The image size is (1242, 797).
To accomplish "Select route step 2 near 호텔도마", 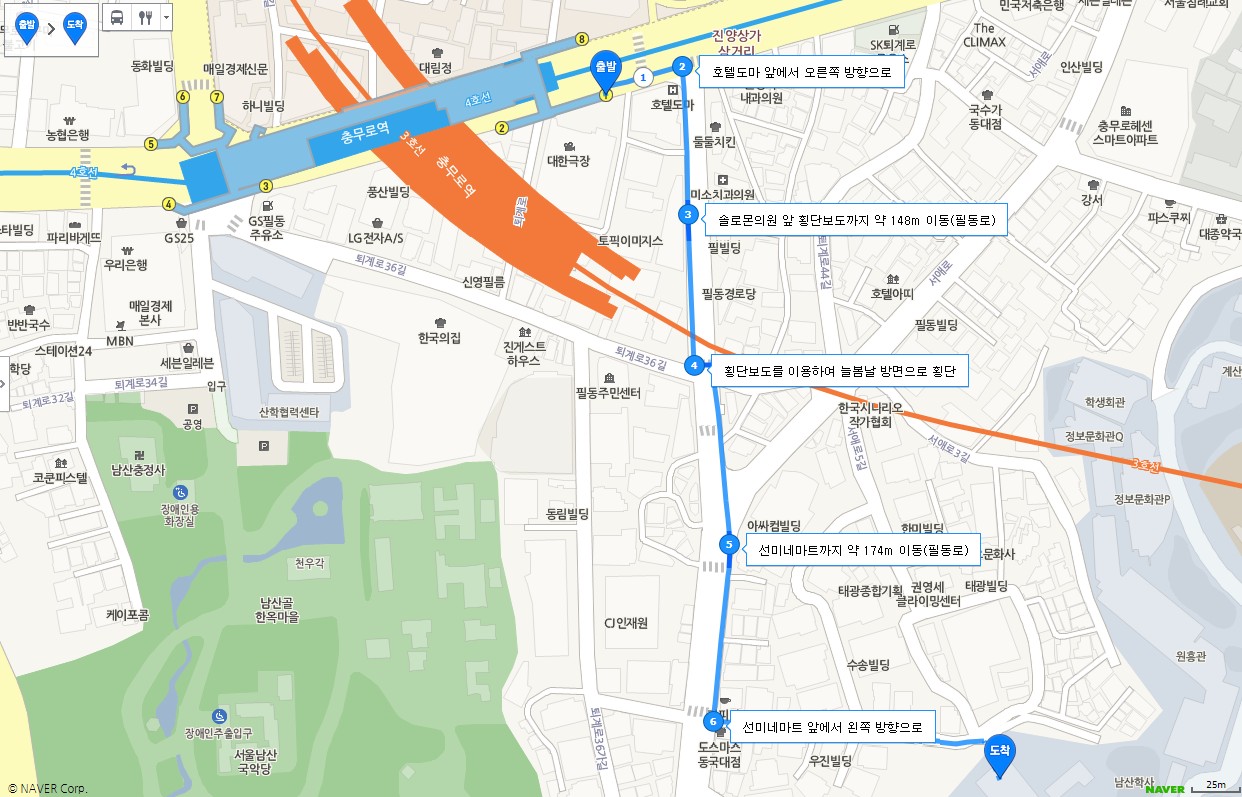I will pos(682,67).
